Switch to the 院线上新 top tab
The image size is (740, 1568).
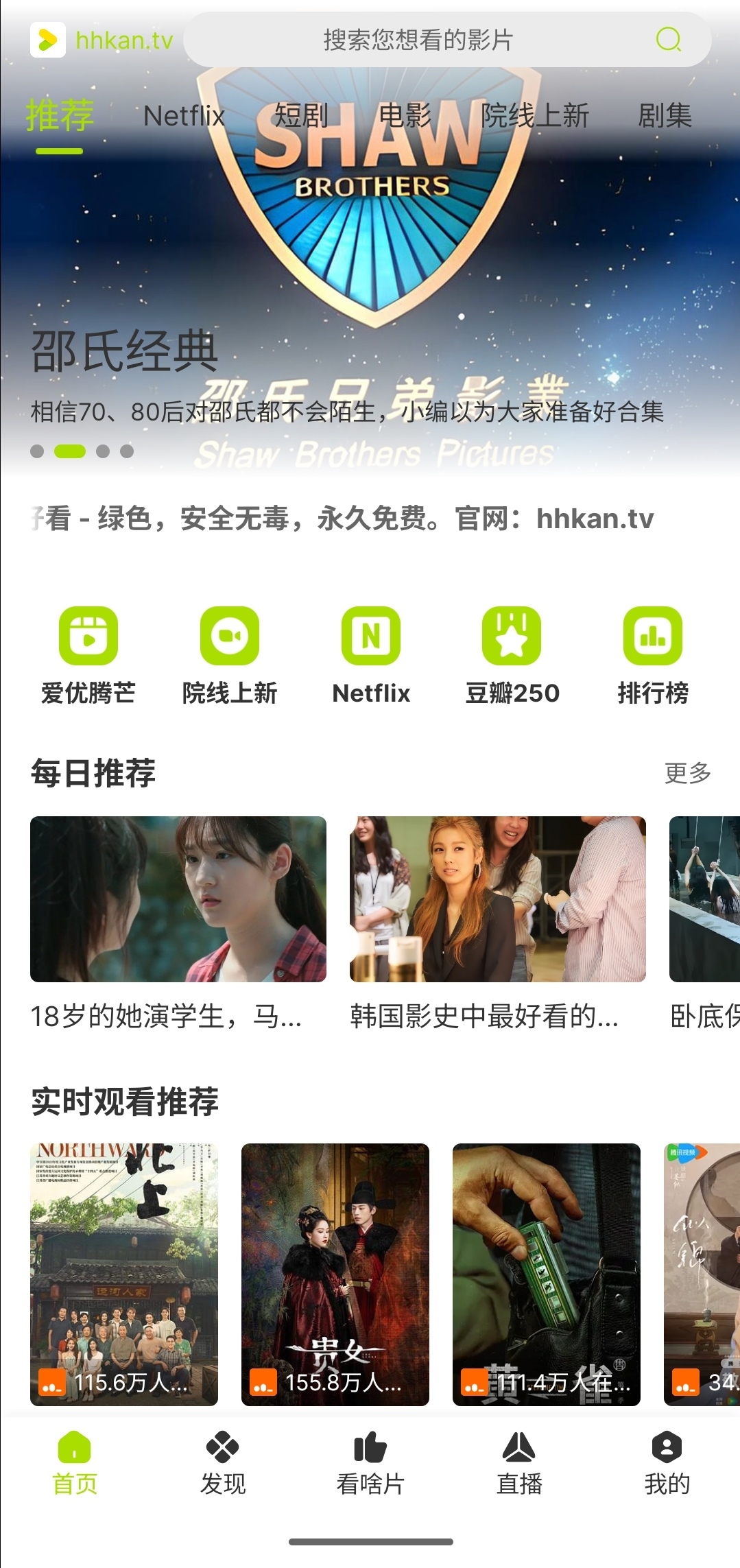535,116
